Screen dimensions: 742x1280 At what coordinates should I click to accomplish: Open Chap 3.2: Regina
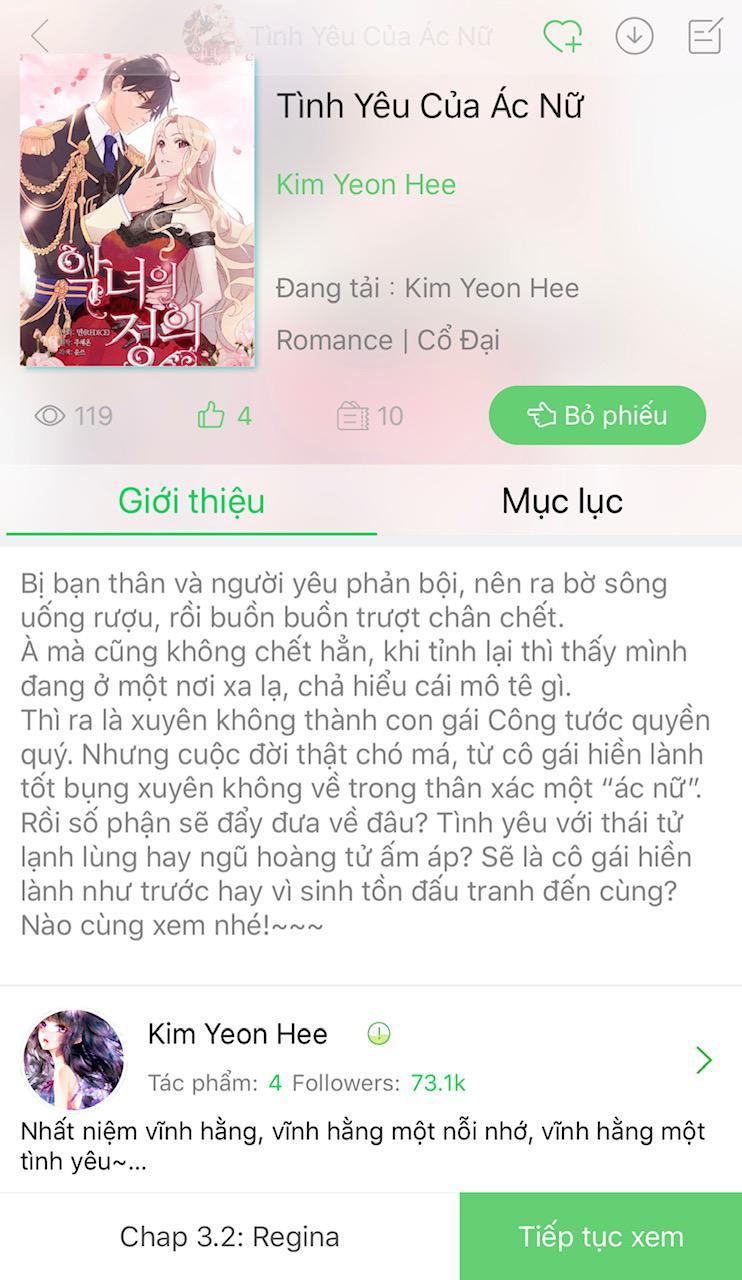pos(230,1237)
